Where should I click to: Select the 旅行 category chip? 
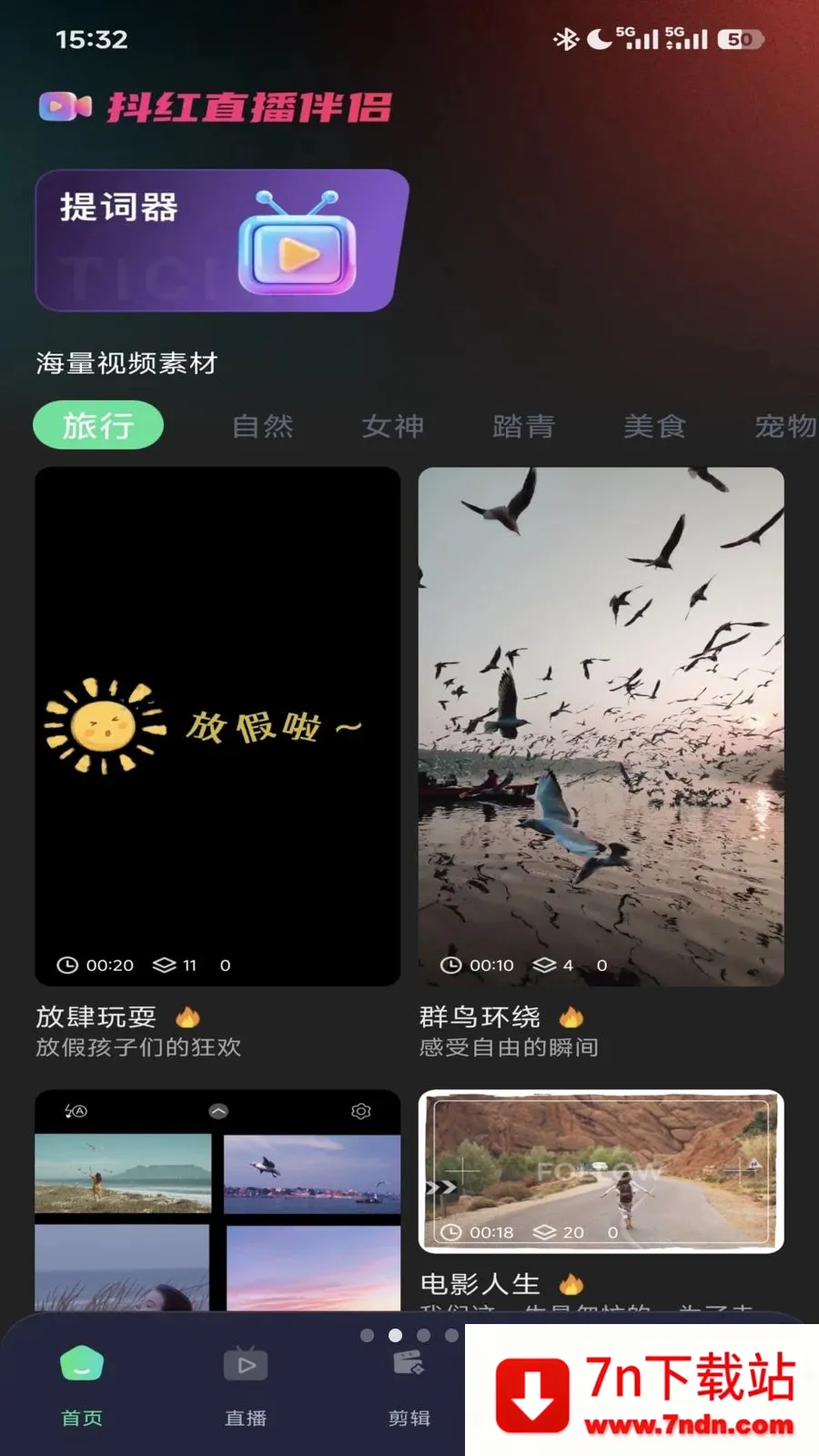[x=98, y=425]
